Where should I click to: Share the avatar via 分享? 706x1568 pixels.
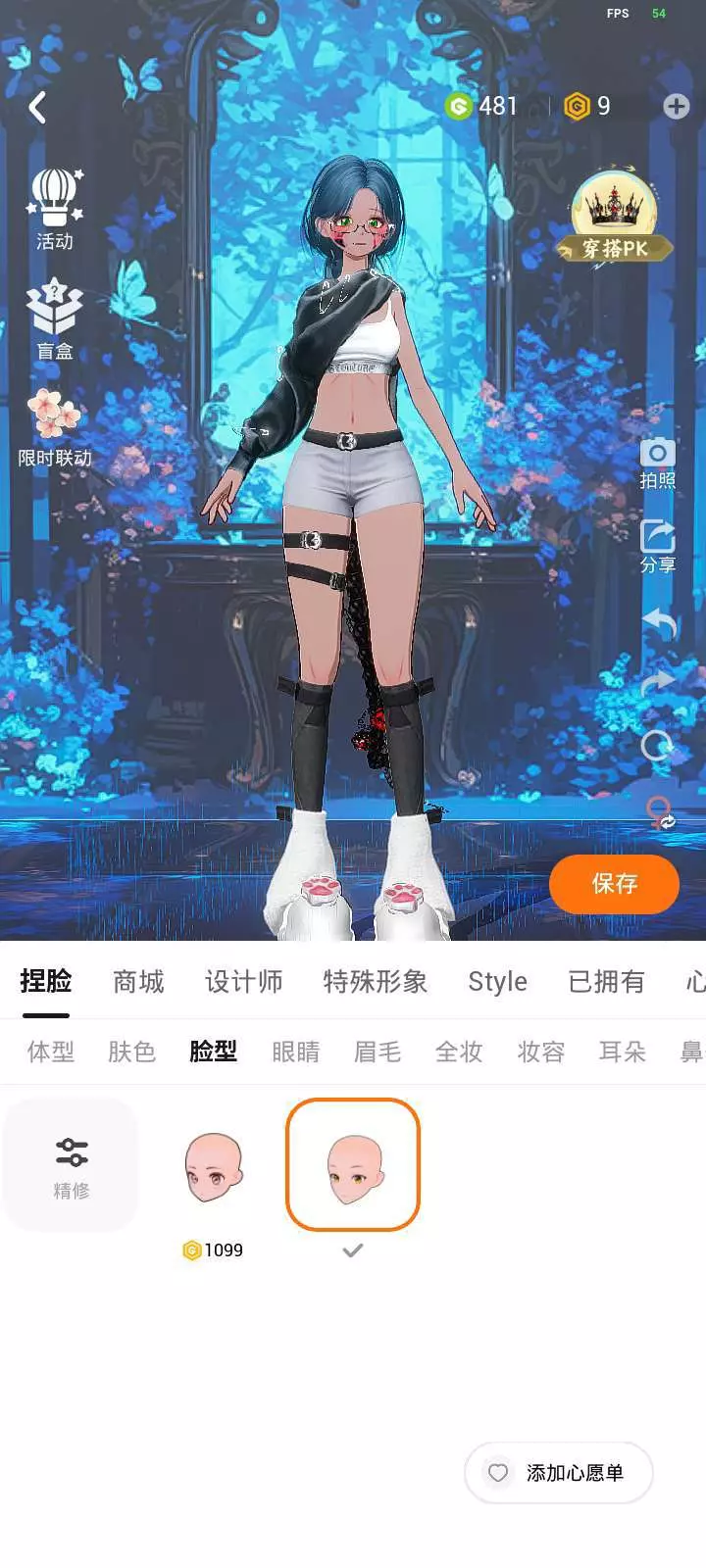tap(657, 547)
